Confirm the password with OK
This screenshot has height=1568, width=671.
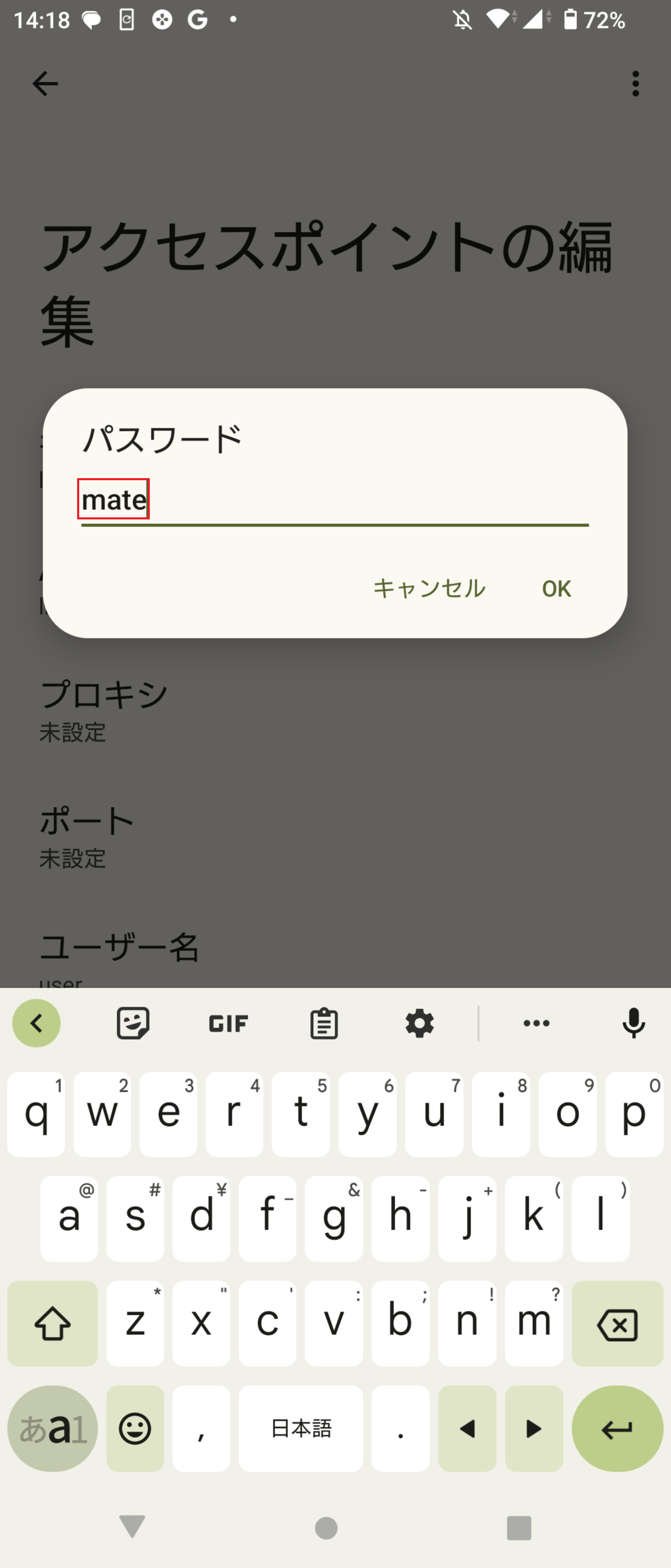[556, 588]
